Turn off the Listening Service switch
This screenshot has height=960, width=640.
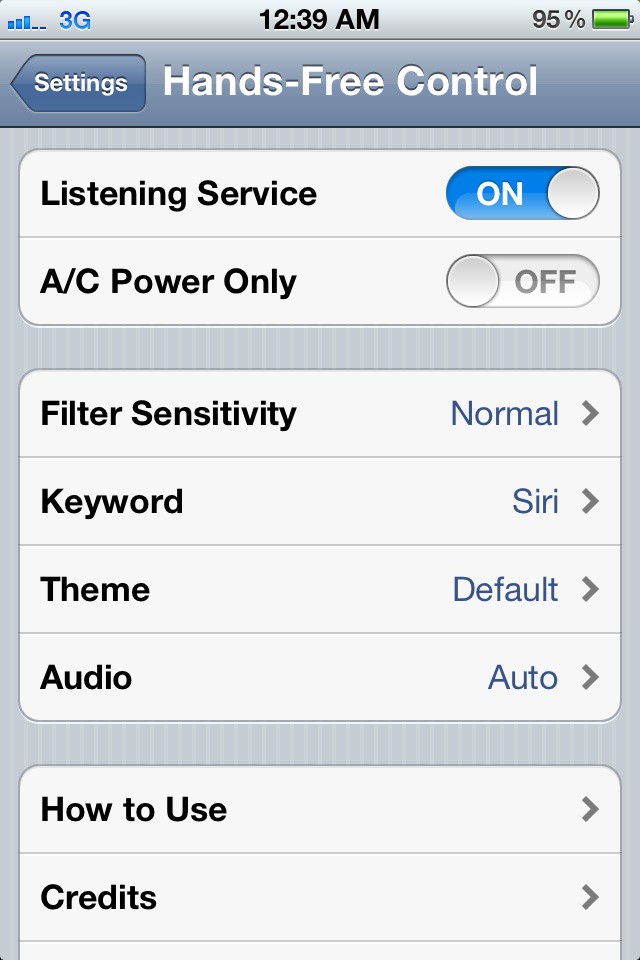(522, 193)
